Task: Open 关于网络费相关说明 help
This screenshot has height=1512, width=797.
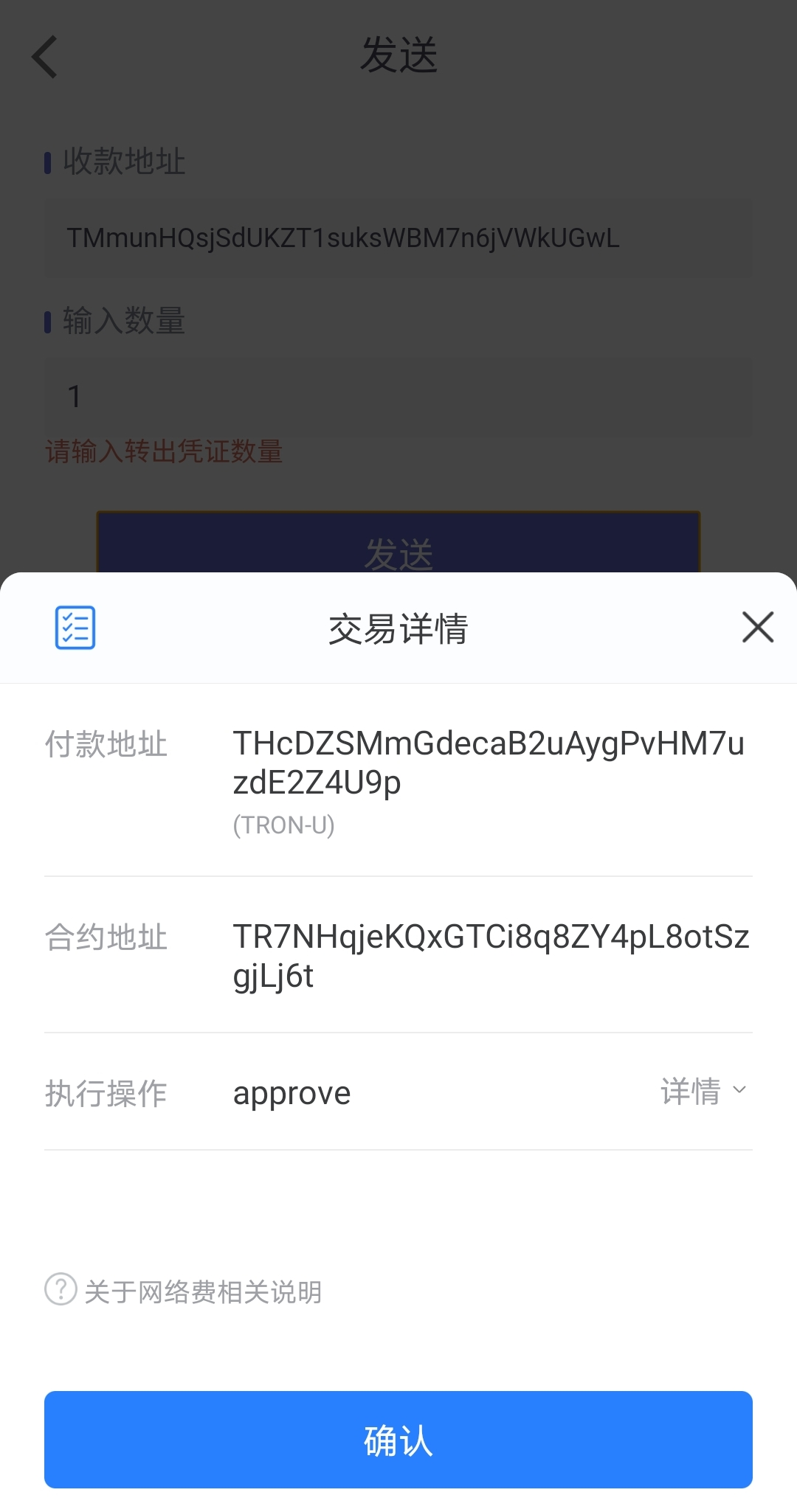Action: 184,1291
